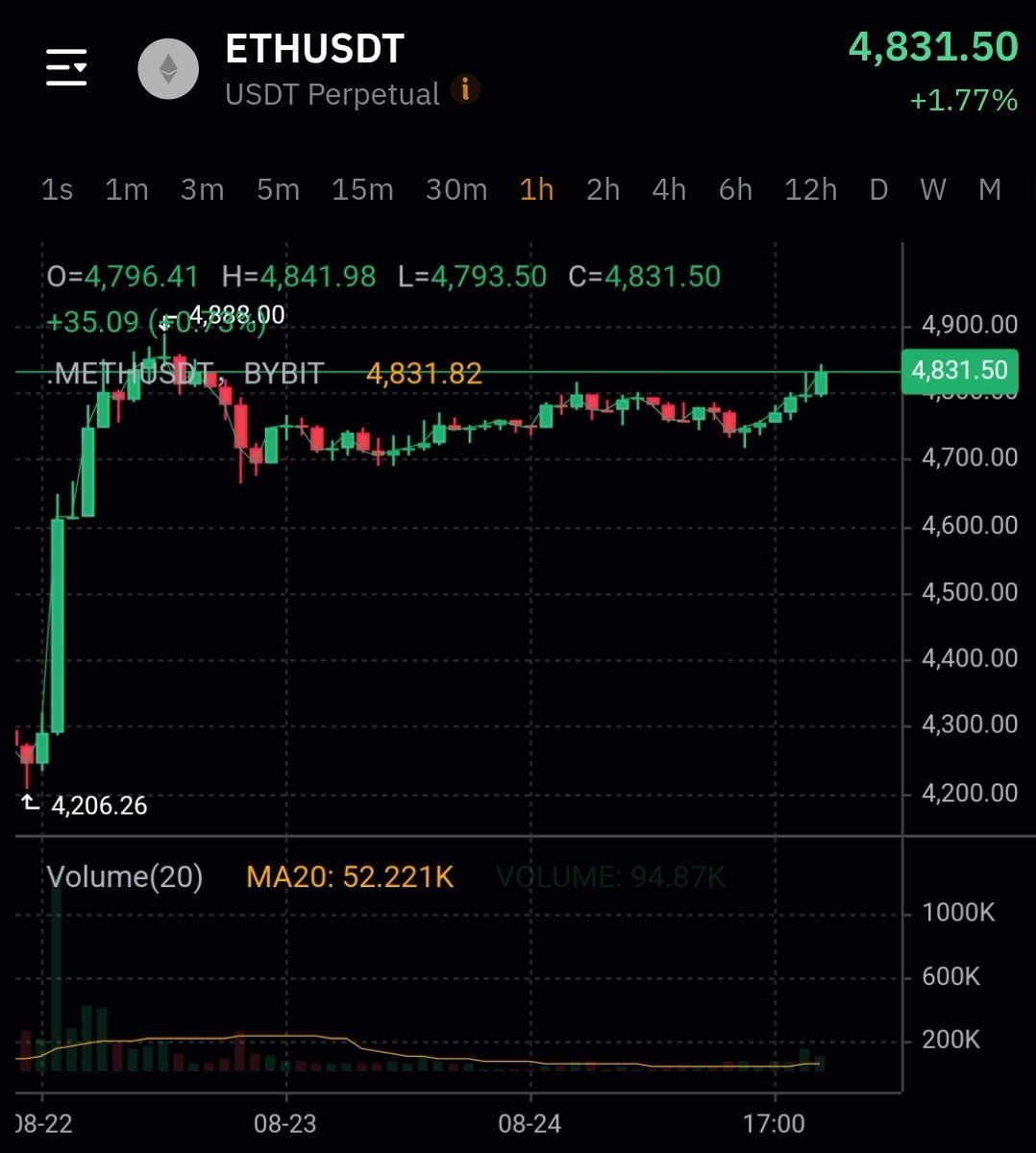The image size is (1036, 1153).
Task: Open the ETHUSDT symbol selector
Action: pos(314,50)
